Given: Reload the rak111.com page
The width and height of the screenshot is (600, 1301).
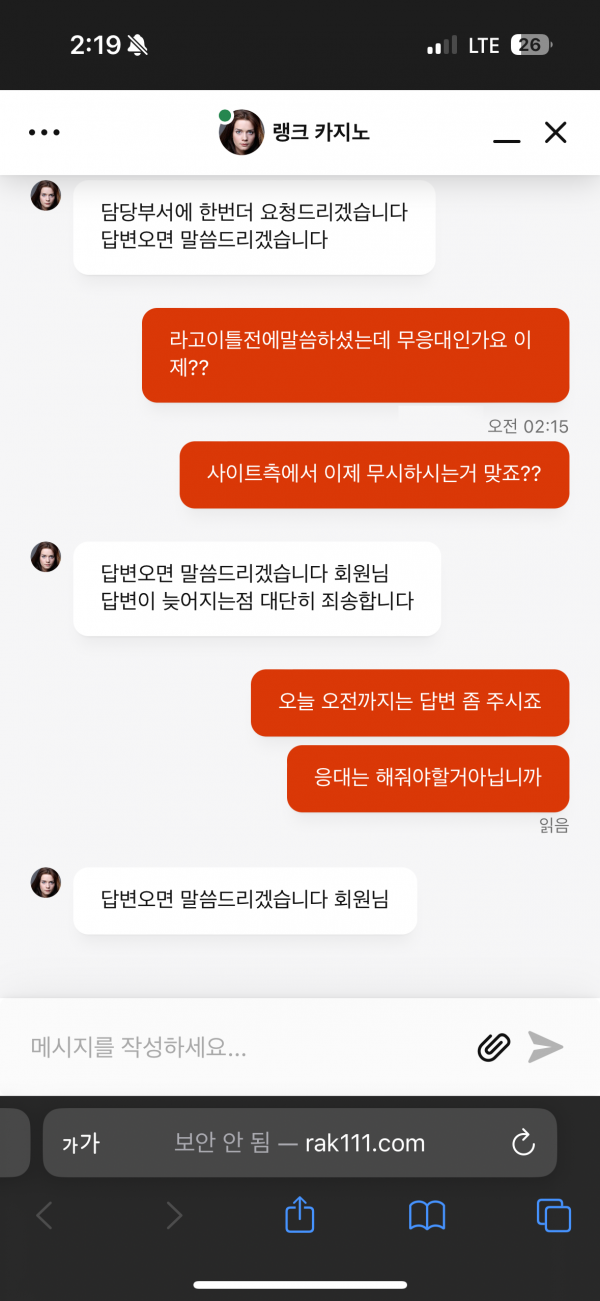Looking at the screenshot, I should point(523,1143).
